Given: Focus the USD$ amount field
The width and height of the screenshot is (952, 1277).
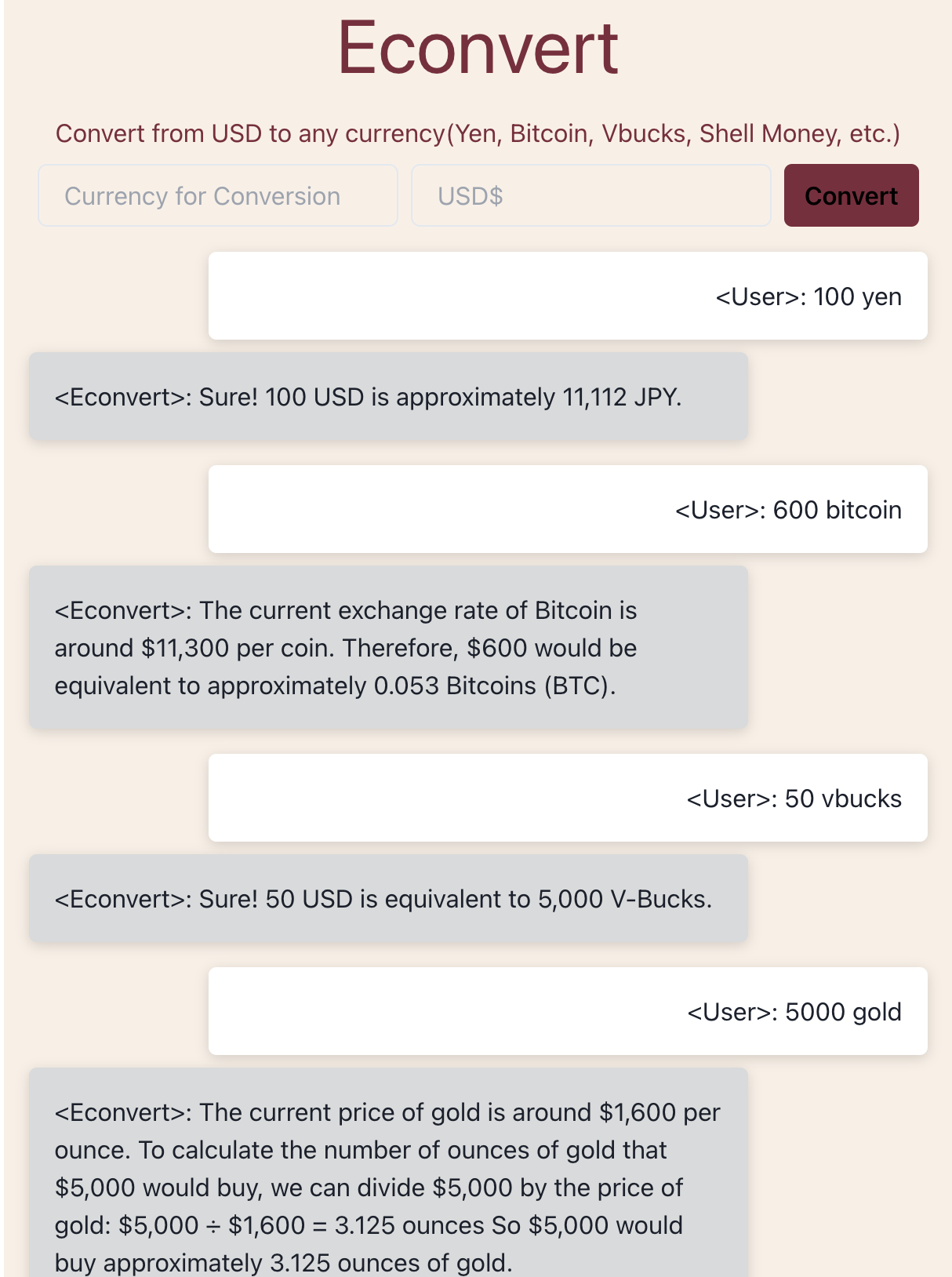Looking at the screenshot, I should point(590,196).
